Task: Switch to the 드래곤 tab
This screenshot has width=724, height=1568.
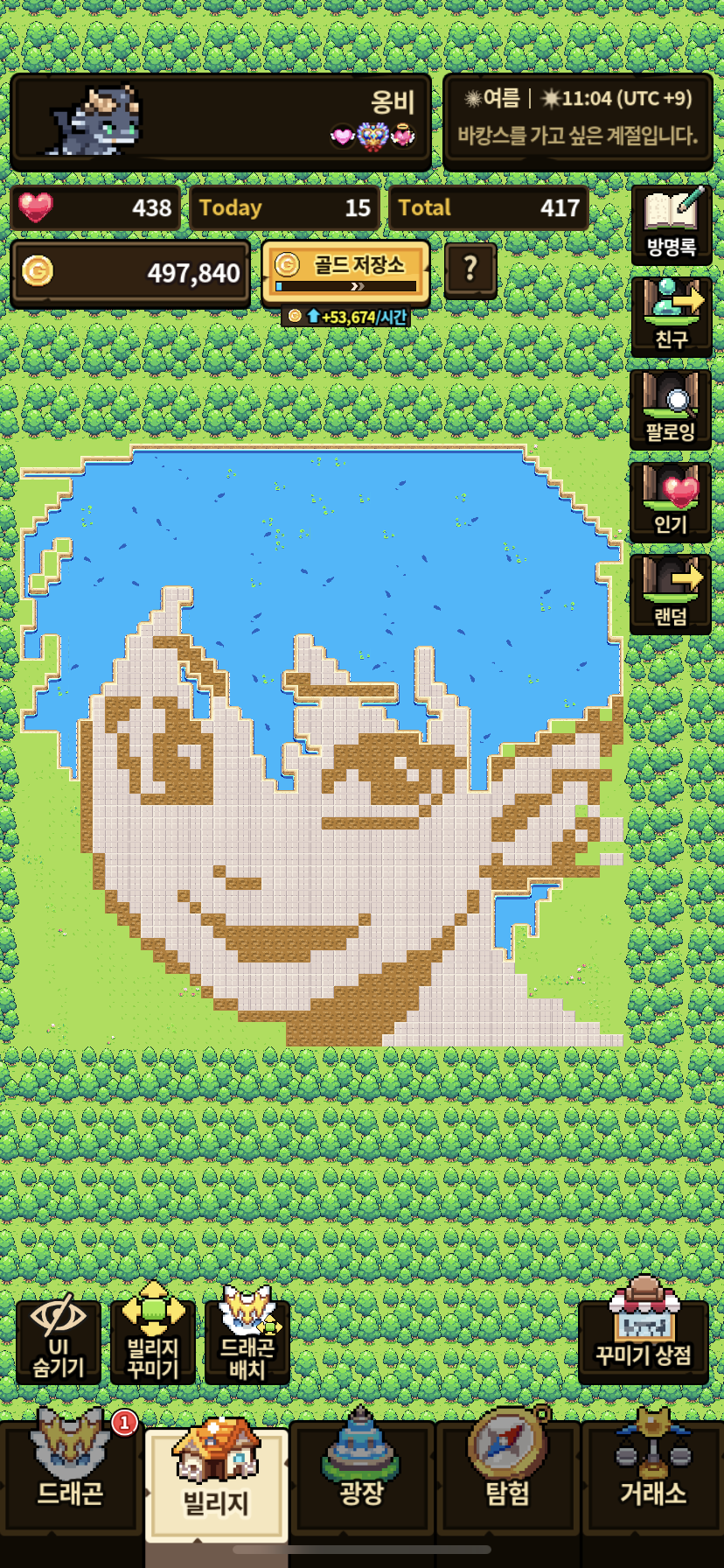Action: pos(70,1480)
